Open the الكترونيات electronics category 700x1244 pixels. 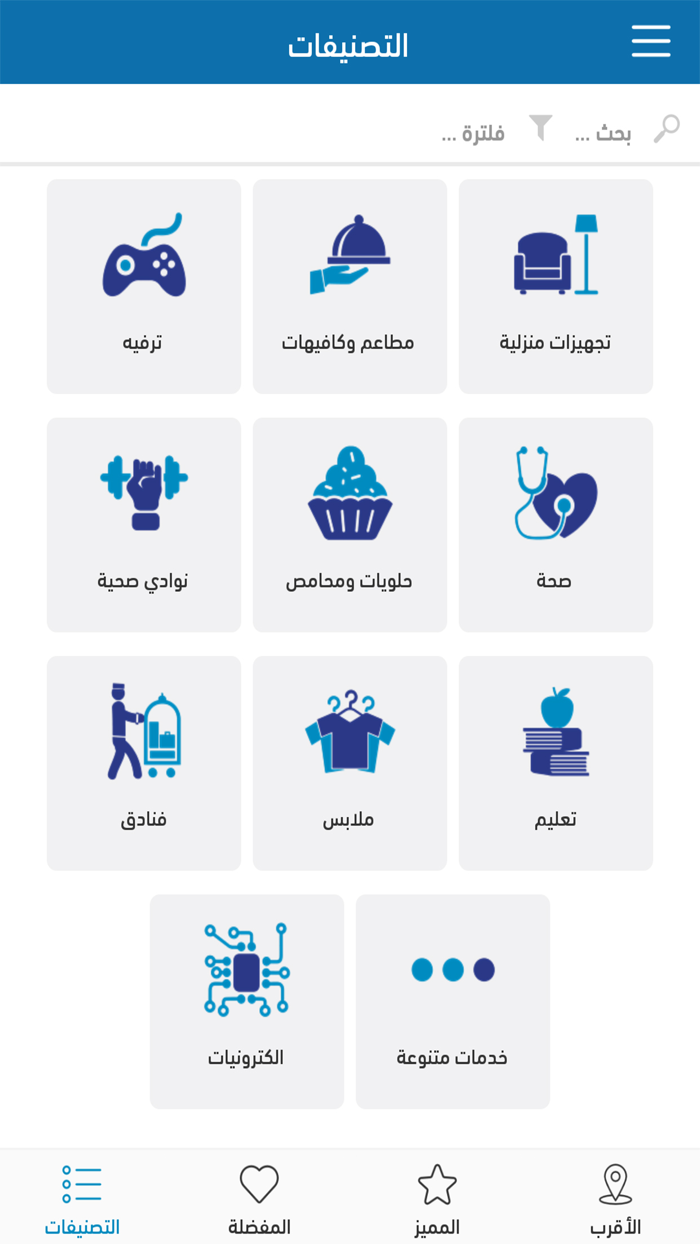pyautogui.click(x=247, y=1001)
